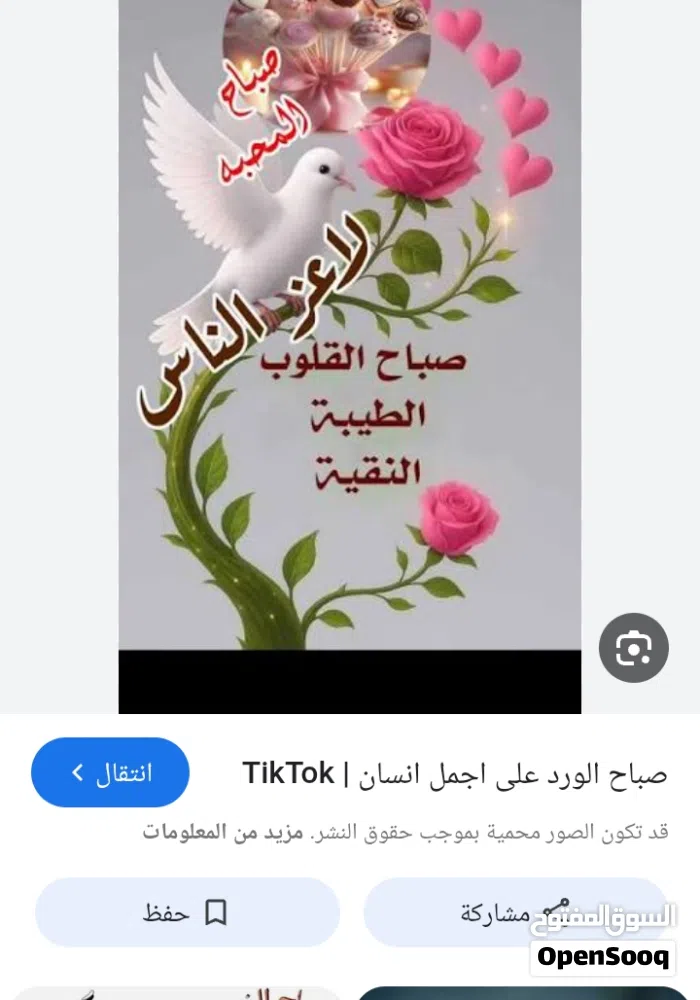The image size is (700, 1000).
Task: Tap the blue انتقال visit button
Action: coord(110,773)
